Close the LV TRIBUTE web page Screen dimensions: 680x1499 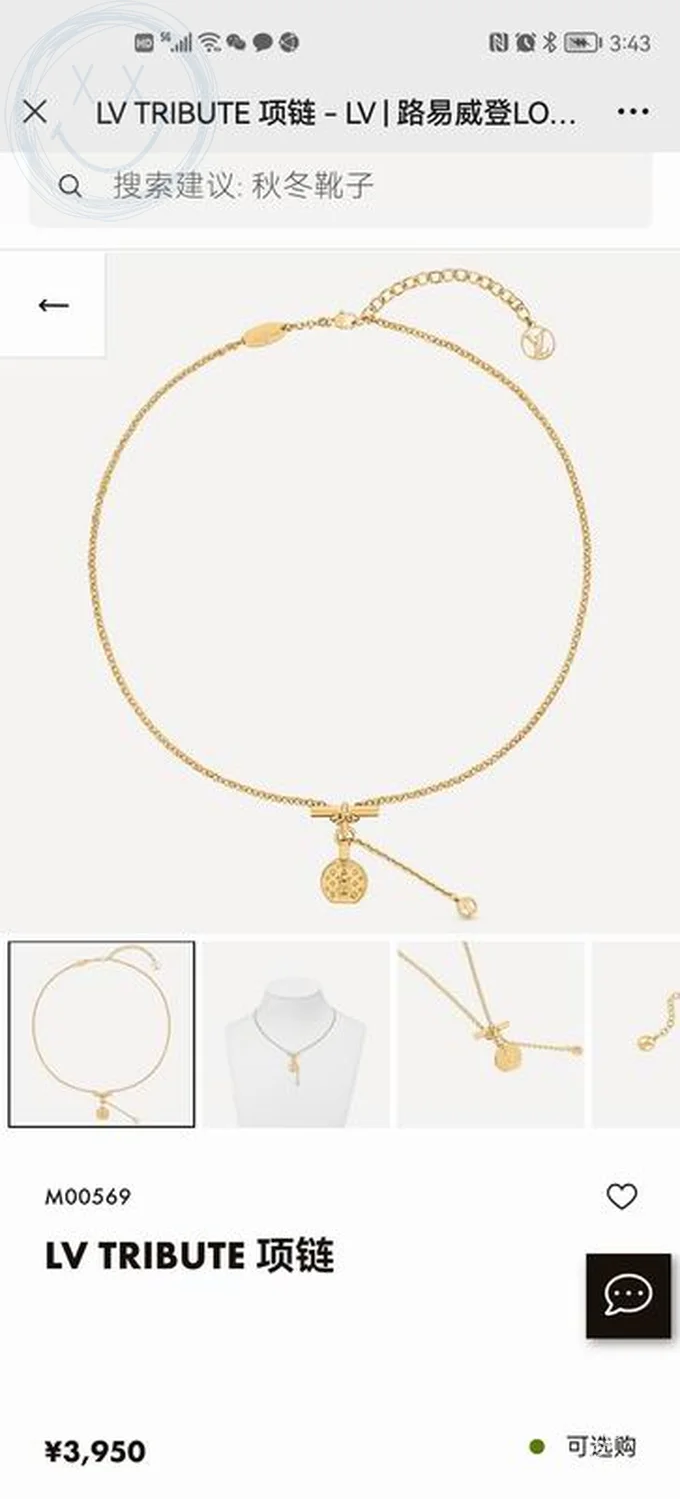click(x=35, y=112)
